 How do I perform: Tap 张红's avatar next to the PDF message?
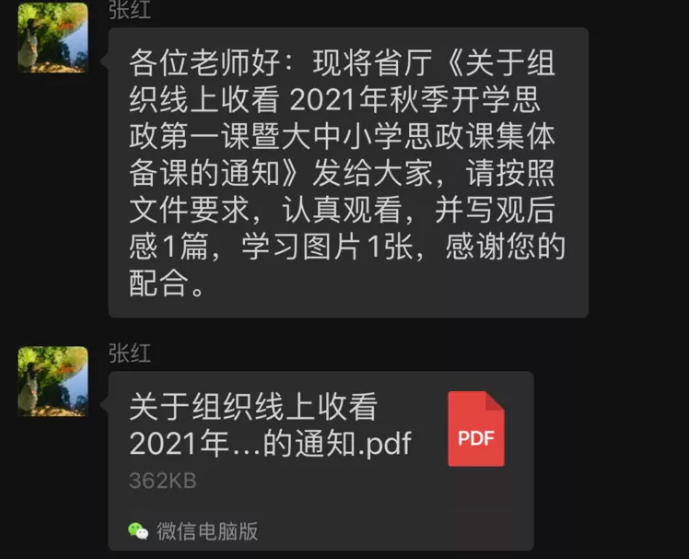pyautogui.click(x=53, y=381)
